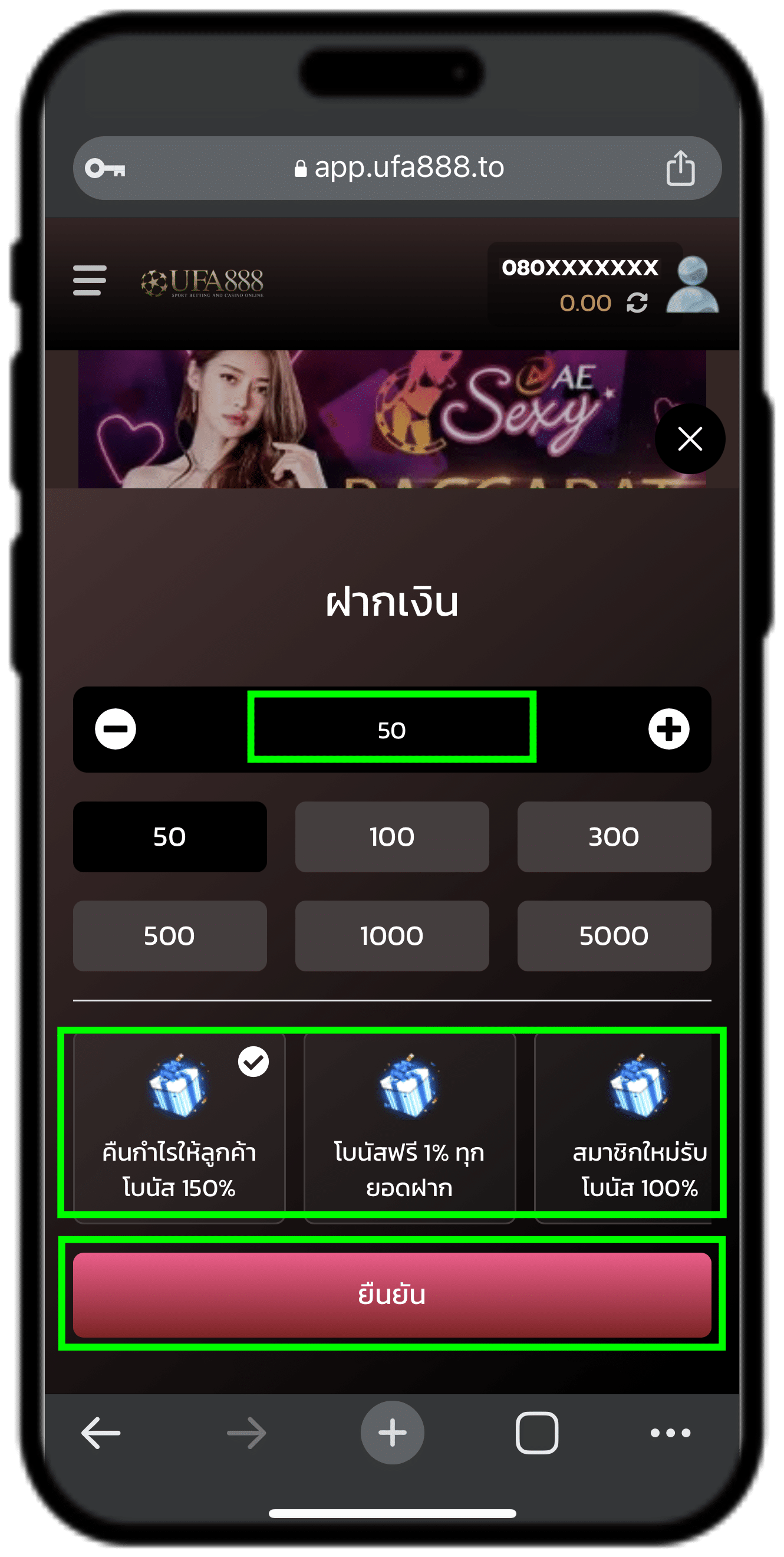The width and height of the screenshot is (784, 1557).
Task: Close the deposit dialog
Action: tap(690, 438)
